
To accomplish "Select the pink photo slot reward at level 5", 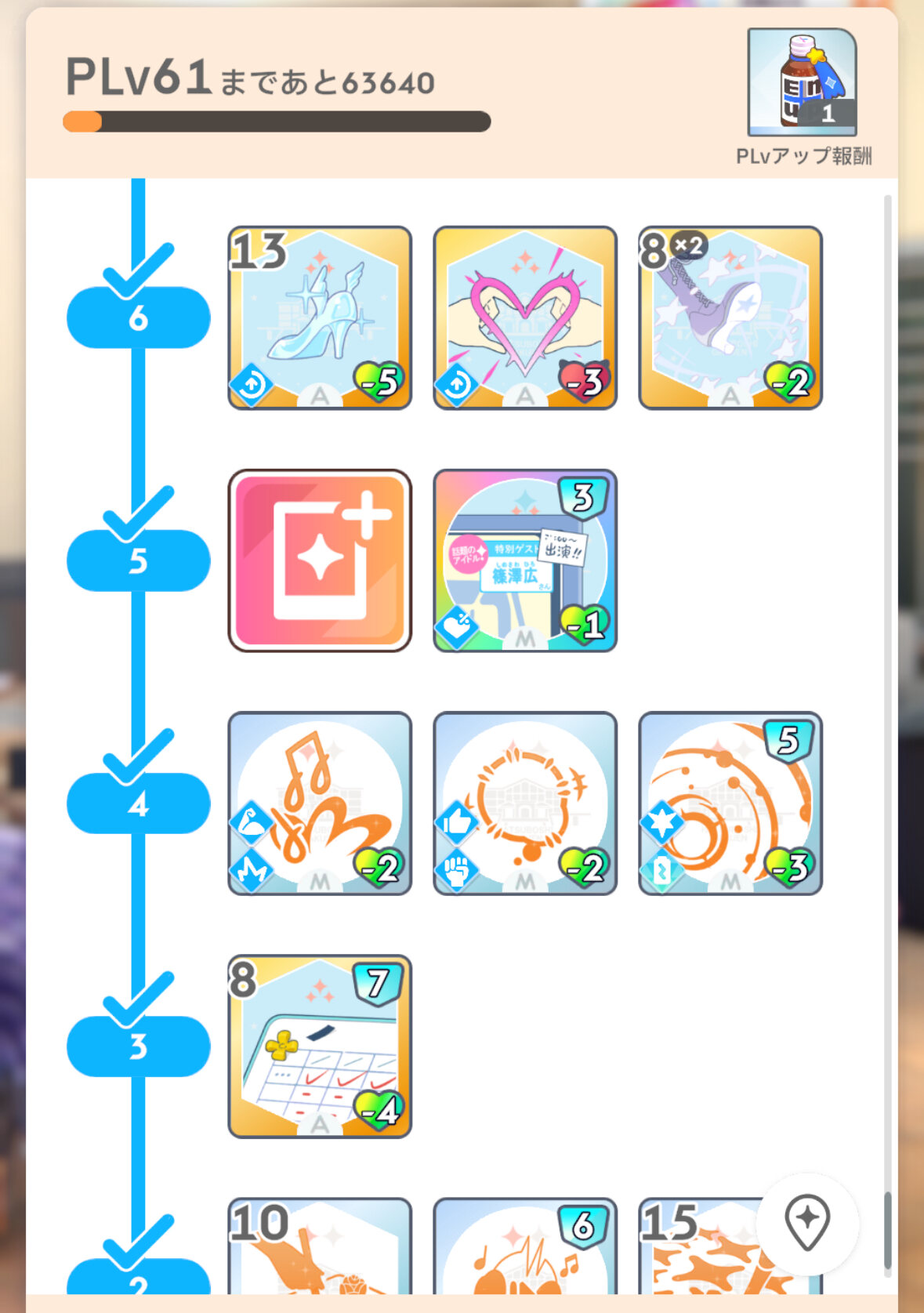I will pos(320,560).
